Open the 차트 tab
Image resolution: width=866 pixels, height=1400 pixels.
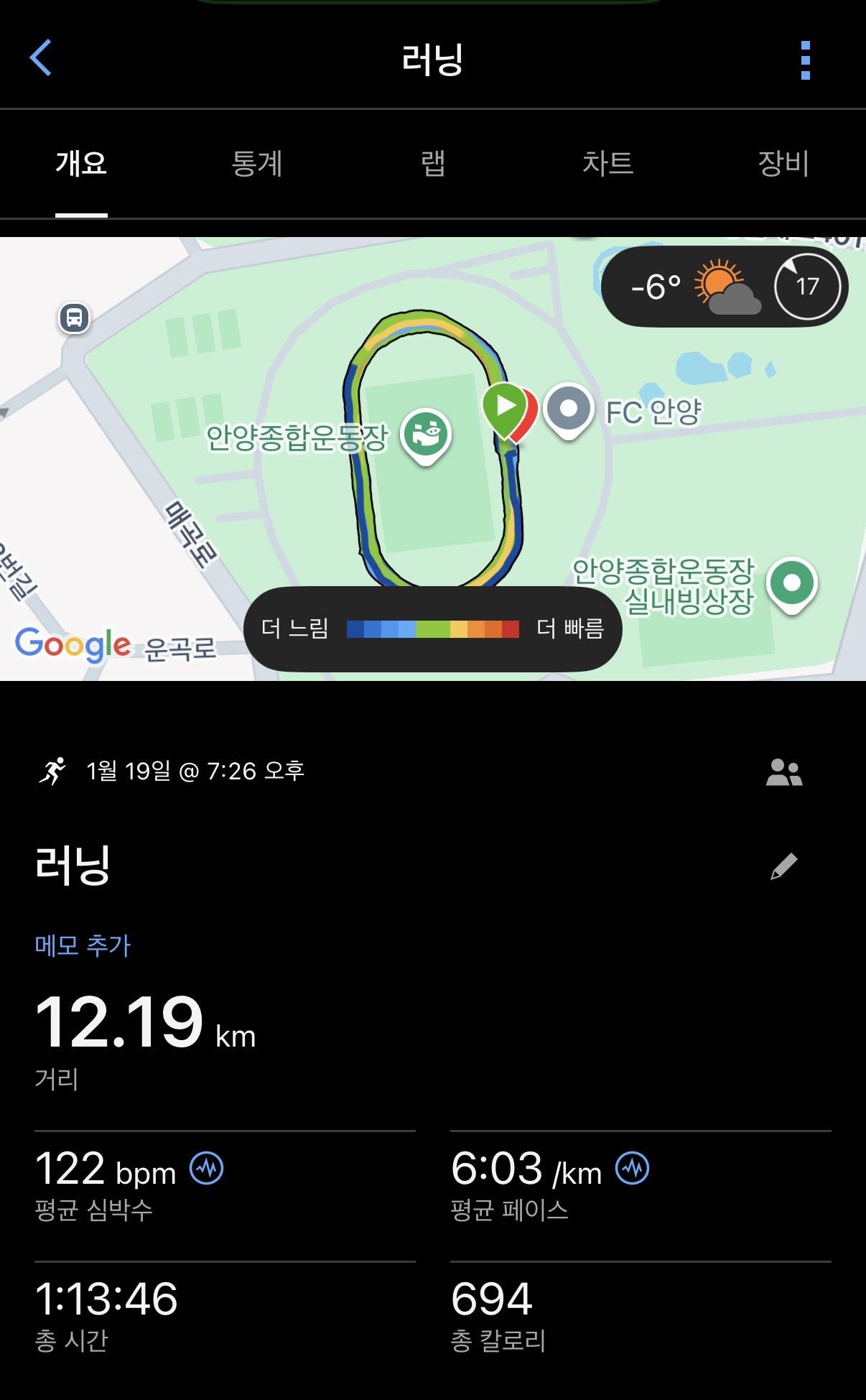607,164
